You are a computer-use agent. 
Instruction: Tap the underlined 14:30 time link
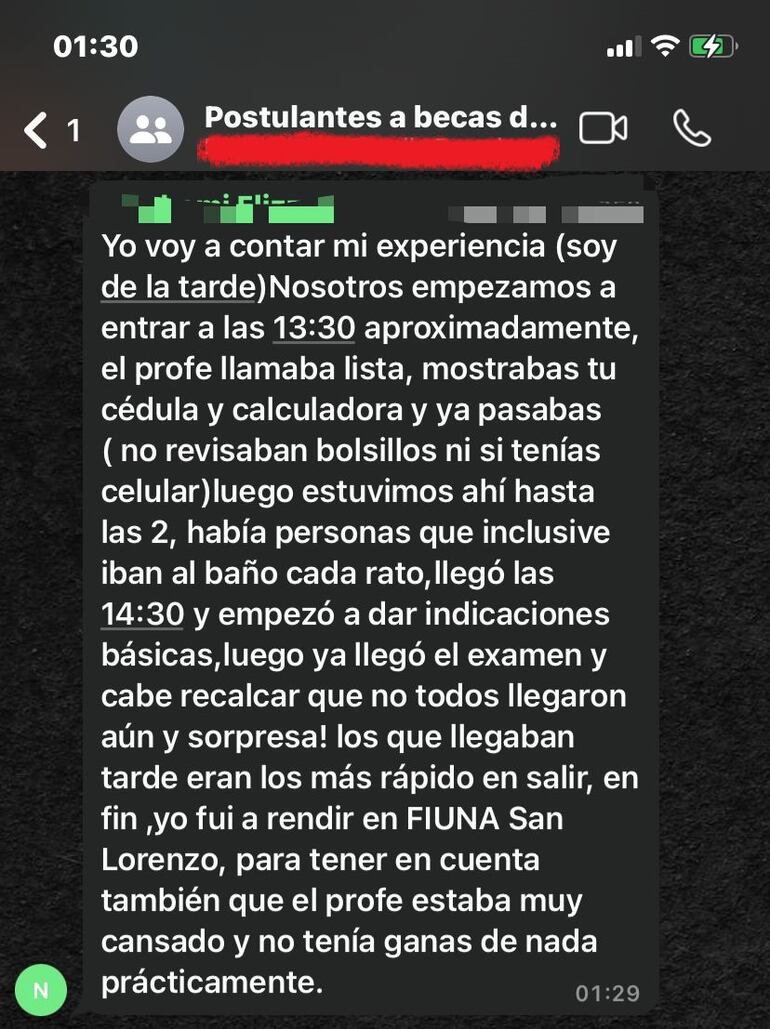[x=142, y=613]
